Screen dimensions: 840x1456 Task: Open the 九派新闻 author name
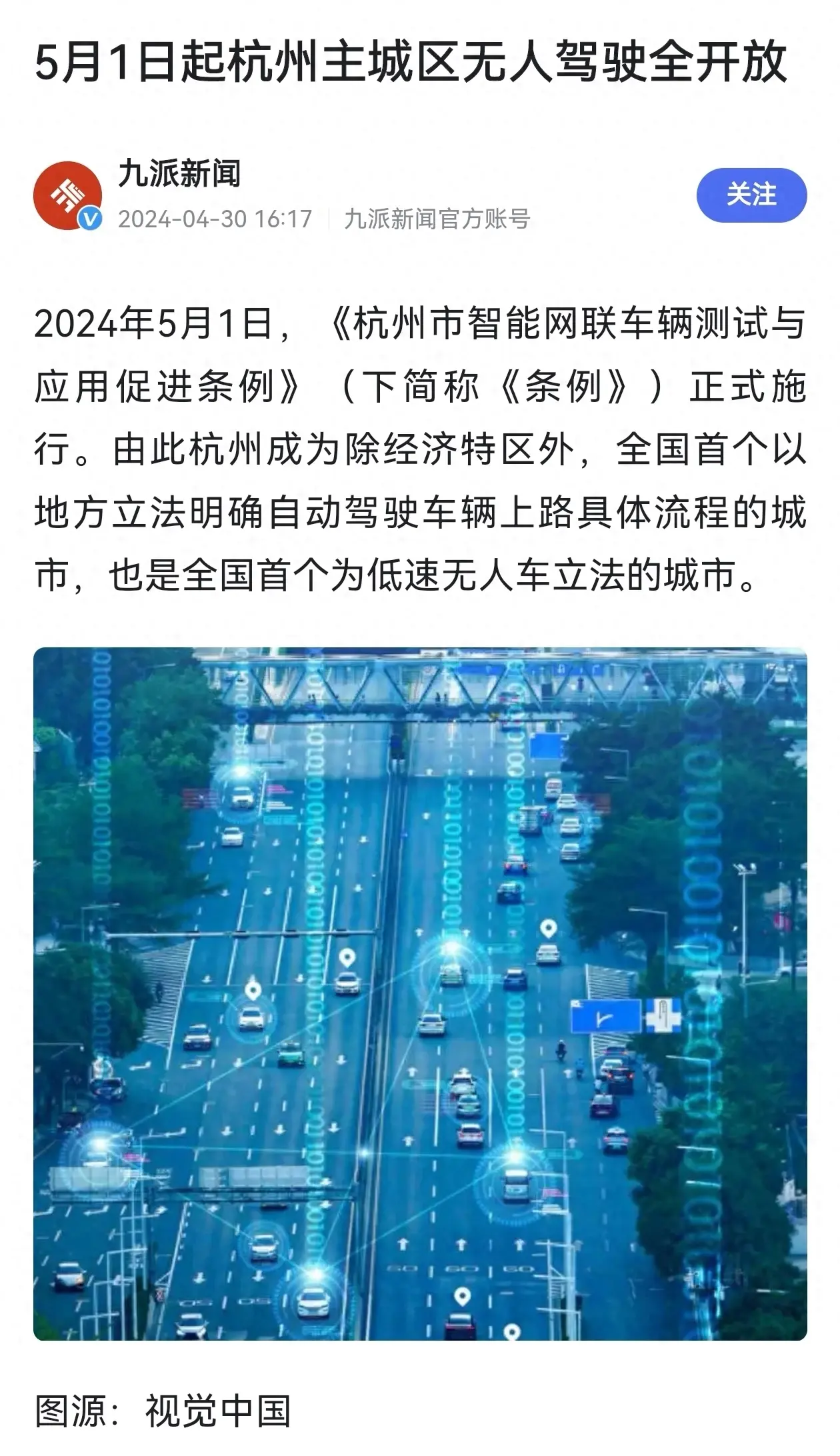pyautogui.click(x=179, y=174)
